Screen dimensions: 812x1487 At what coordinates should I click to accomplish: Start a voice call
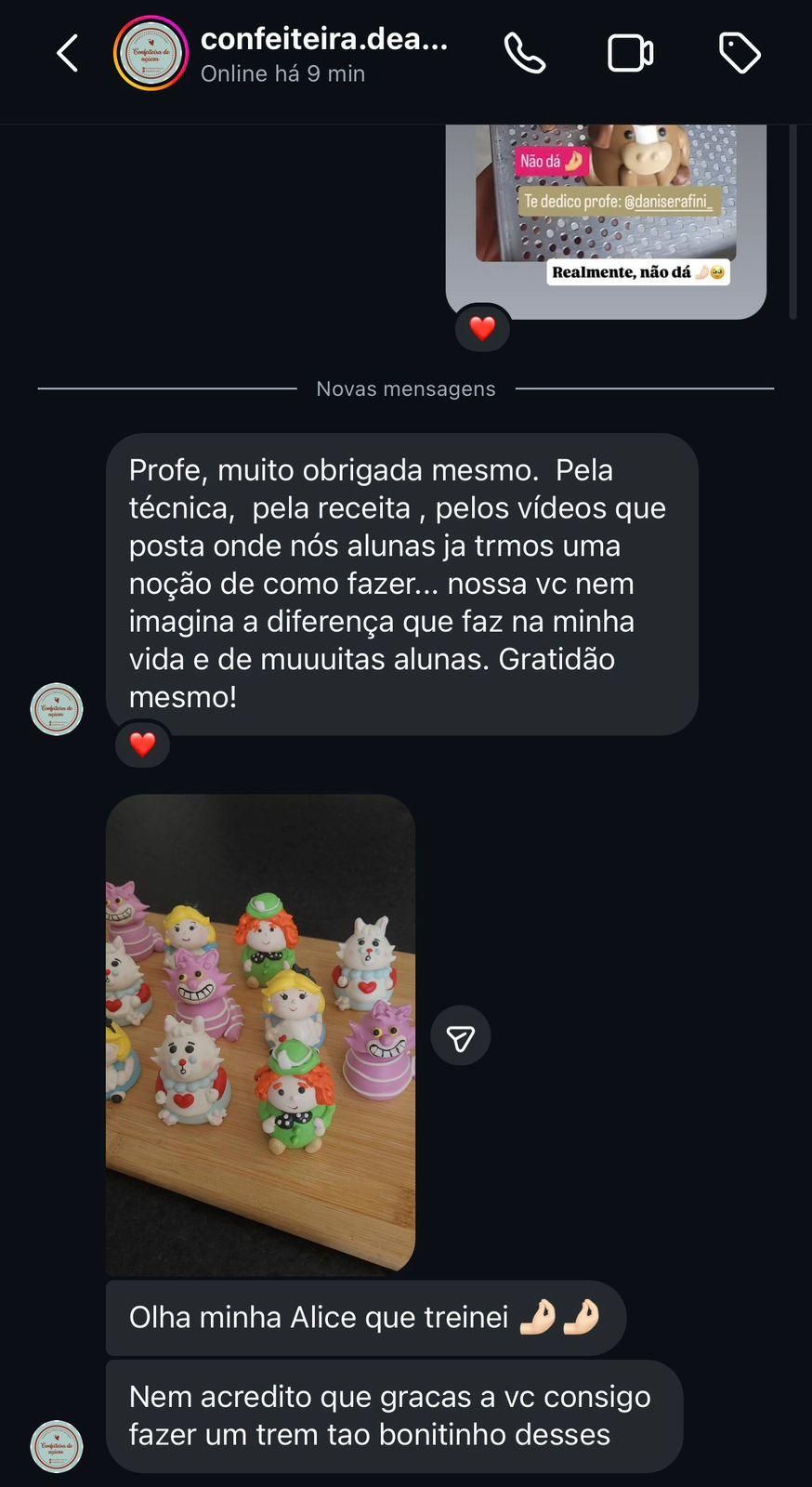(525, 54)
